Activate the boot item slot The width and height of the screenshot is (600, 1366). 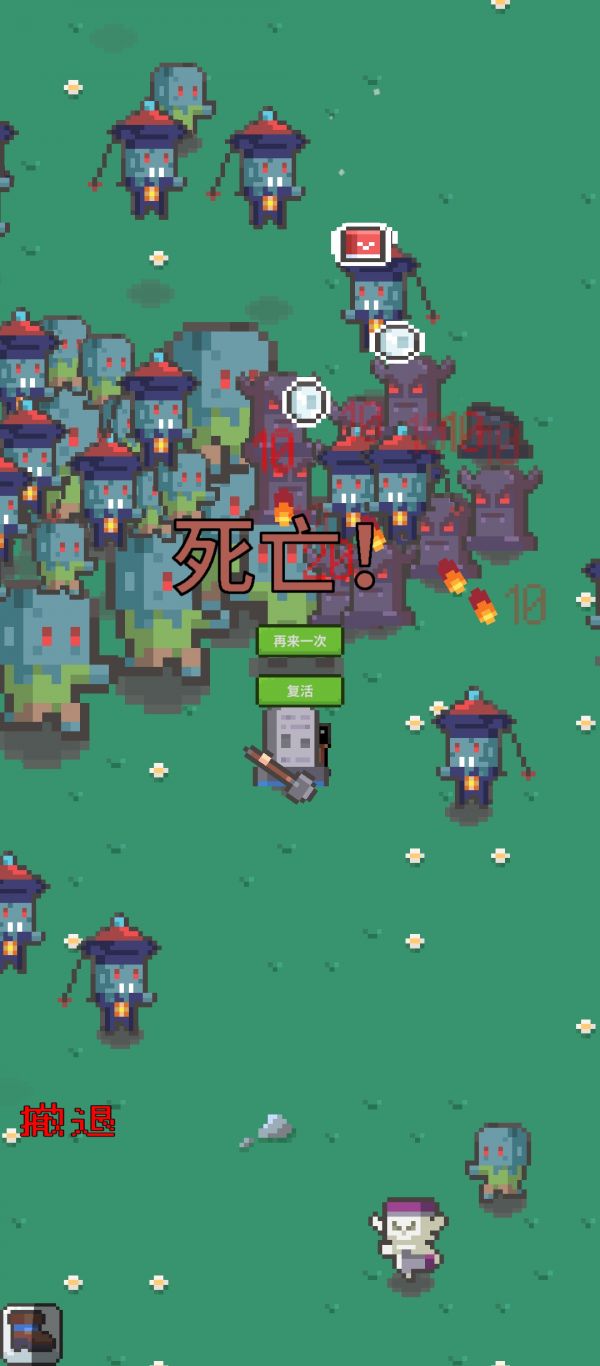pos(31,1334)
